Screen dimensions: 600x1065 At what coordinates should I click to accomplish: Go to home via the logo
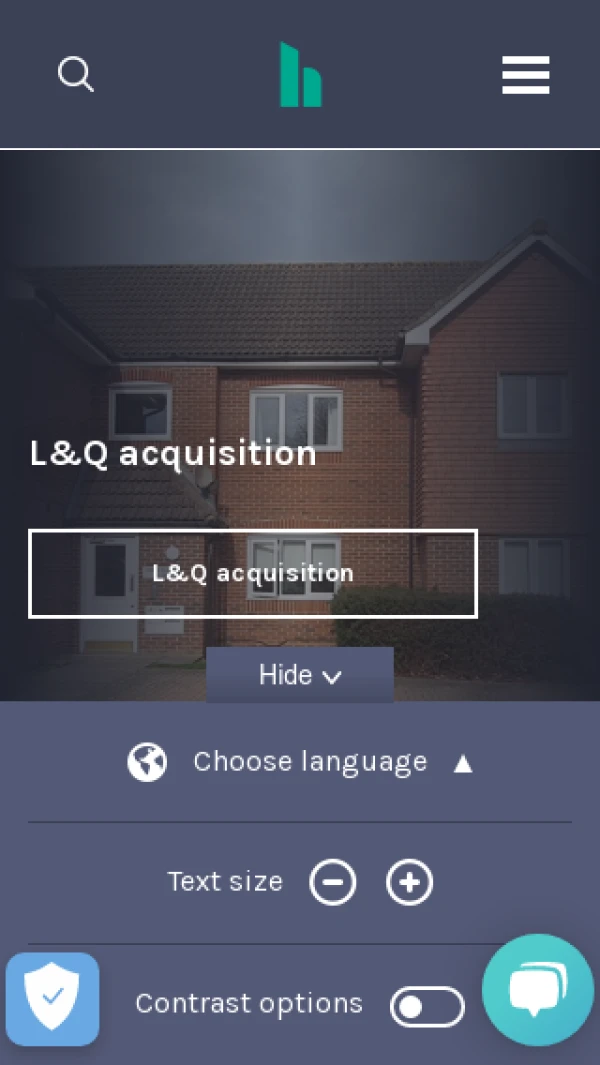pyautogui.click(x=300, y=75)
